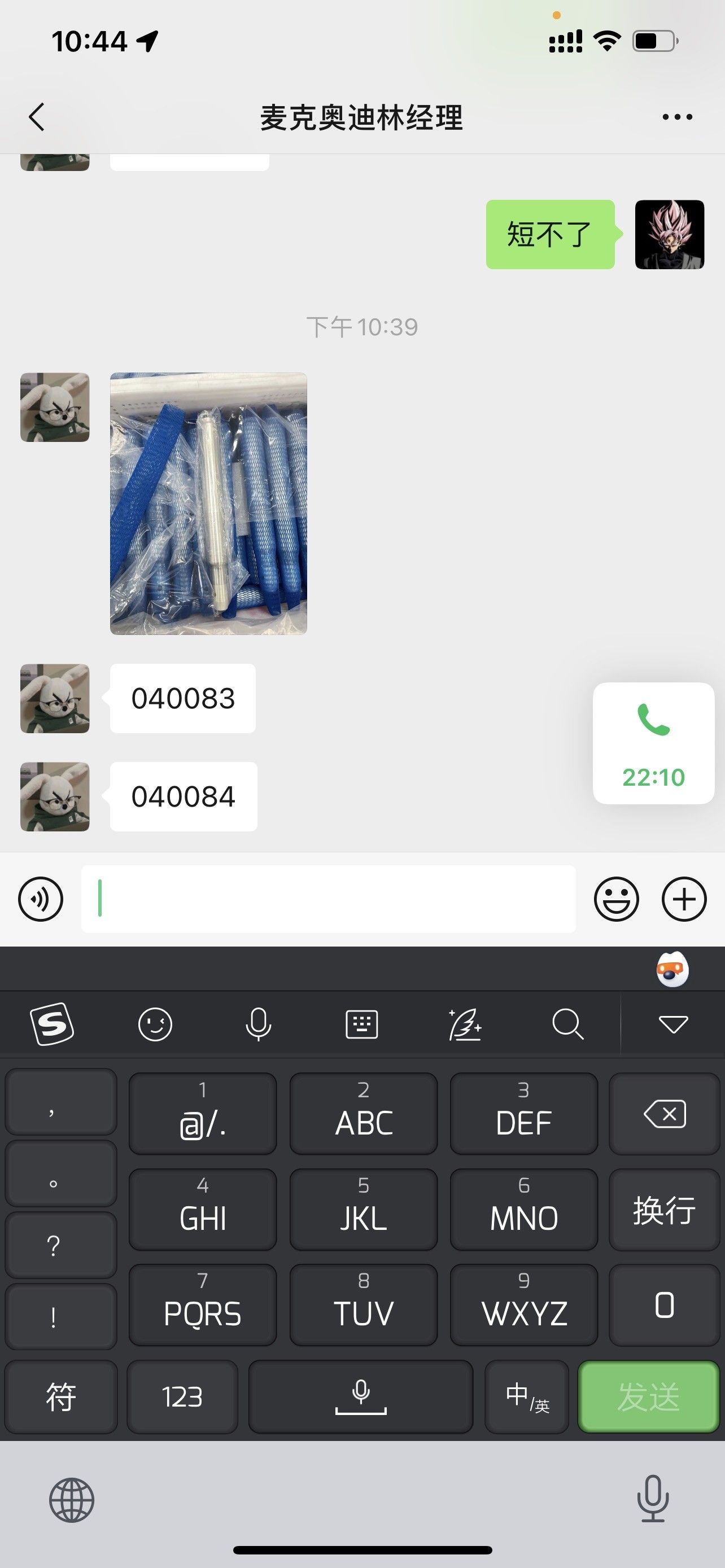Switch to the 123 number keyboard
The image size is (725, 1568).
[x=182, y=1397]
